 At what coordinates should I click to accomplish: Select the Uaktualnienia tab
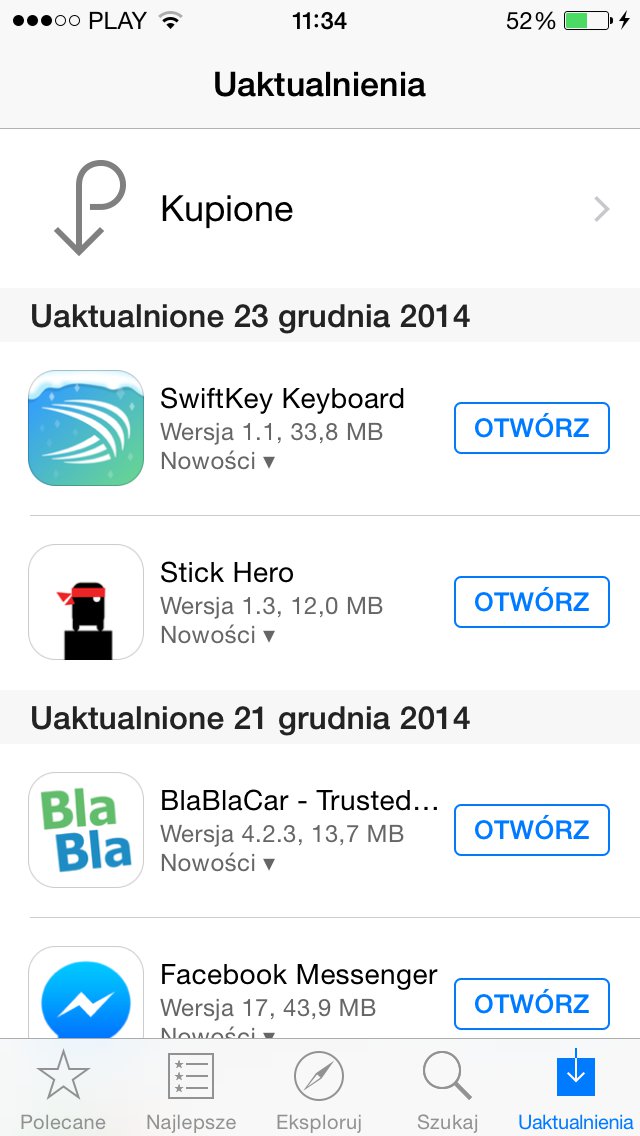click(575, 1088)
